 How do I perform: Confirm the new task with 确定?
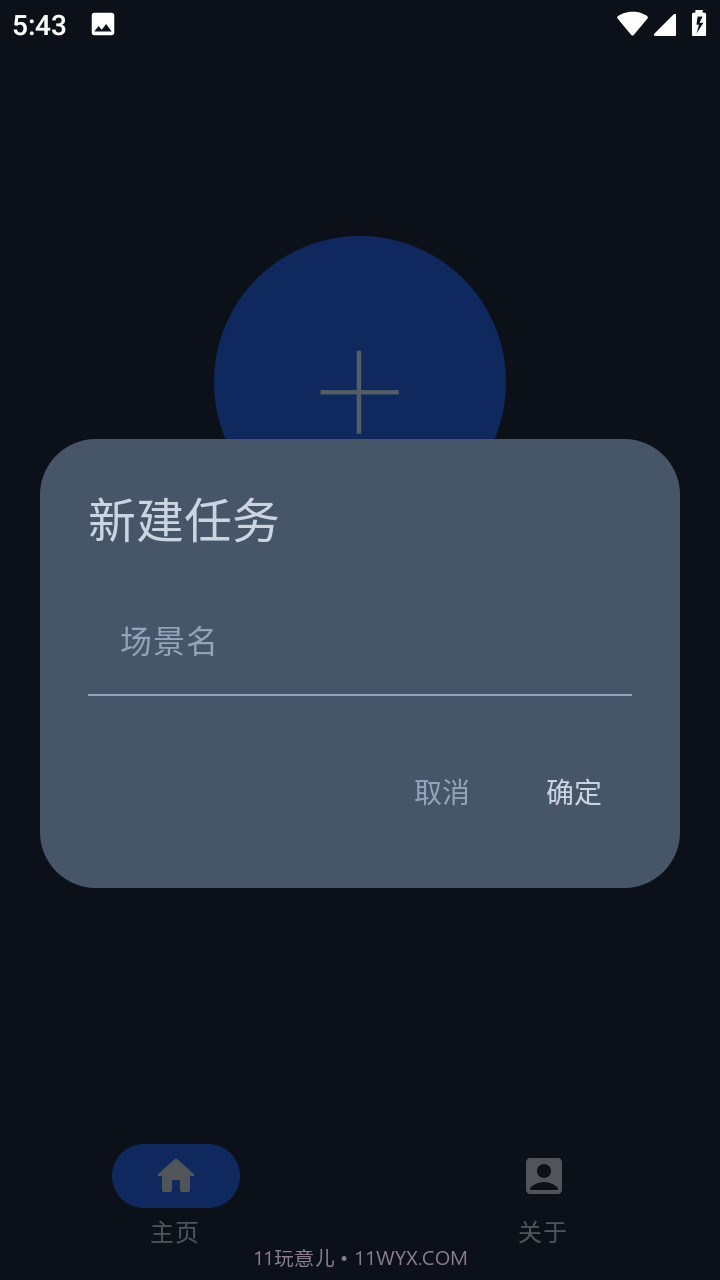tap(573, 792)
